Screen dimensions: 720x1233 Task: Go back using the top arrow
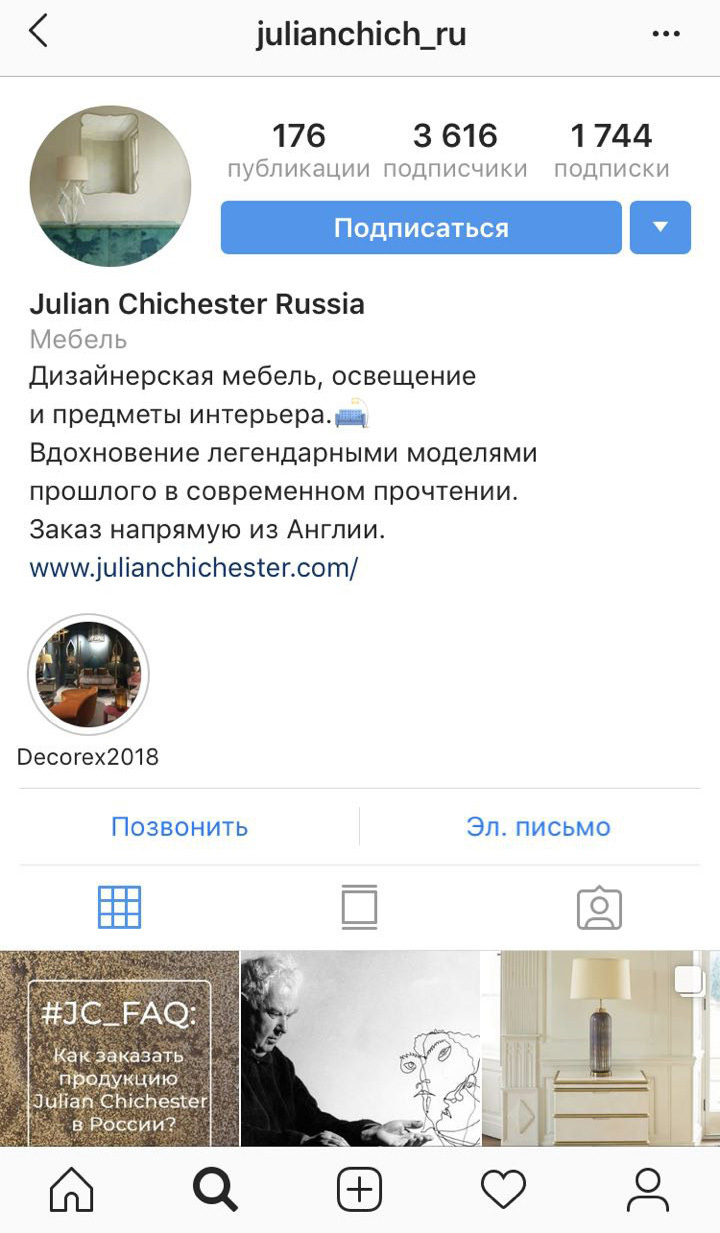tap(38, 33)
